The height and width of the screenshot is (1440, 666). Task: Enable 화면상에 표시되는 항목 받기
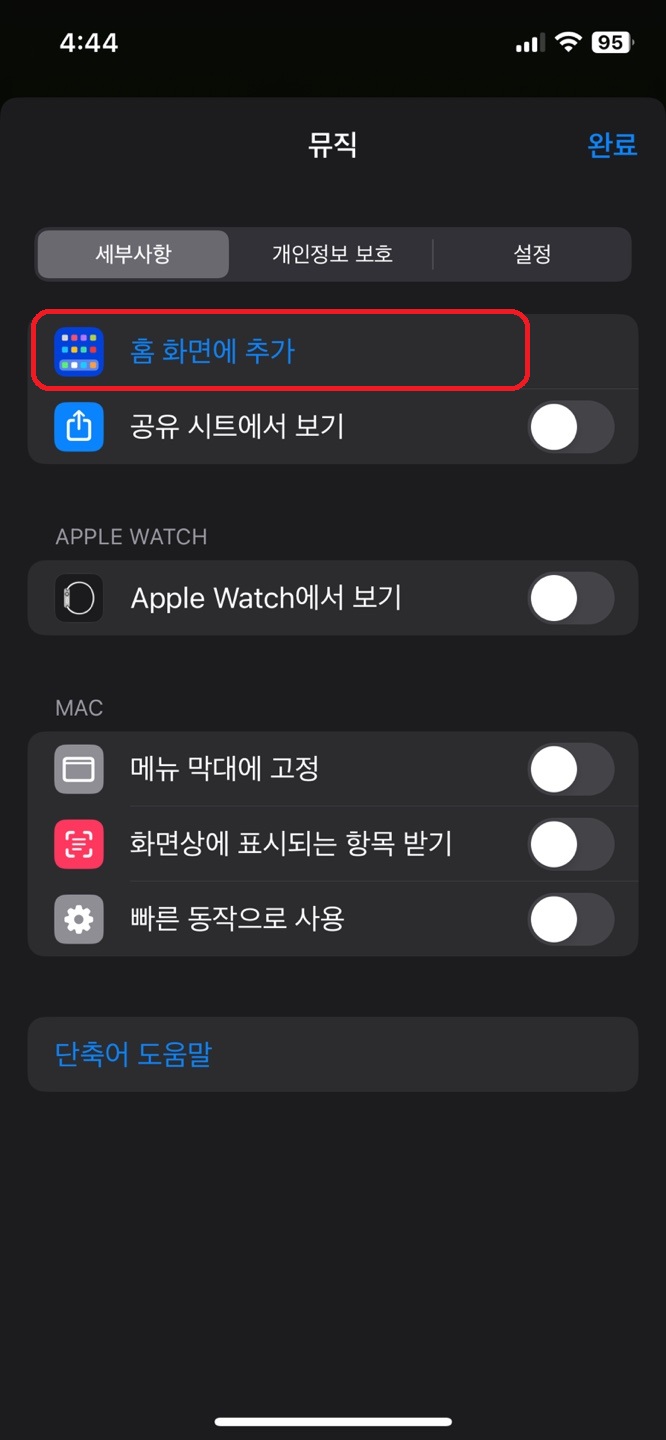click(571, 844)
